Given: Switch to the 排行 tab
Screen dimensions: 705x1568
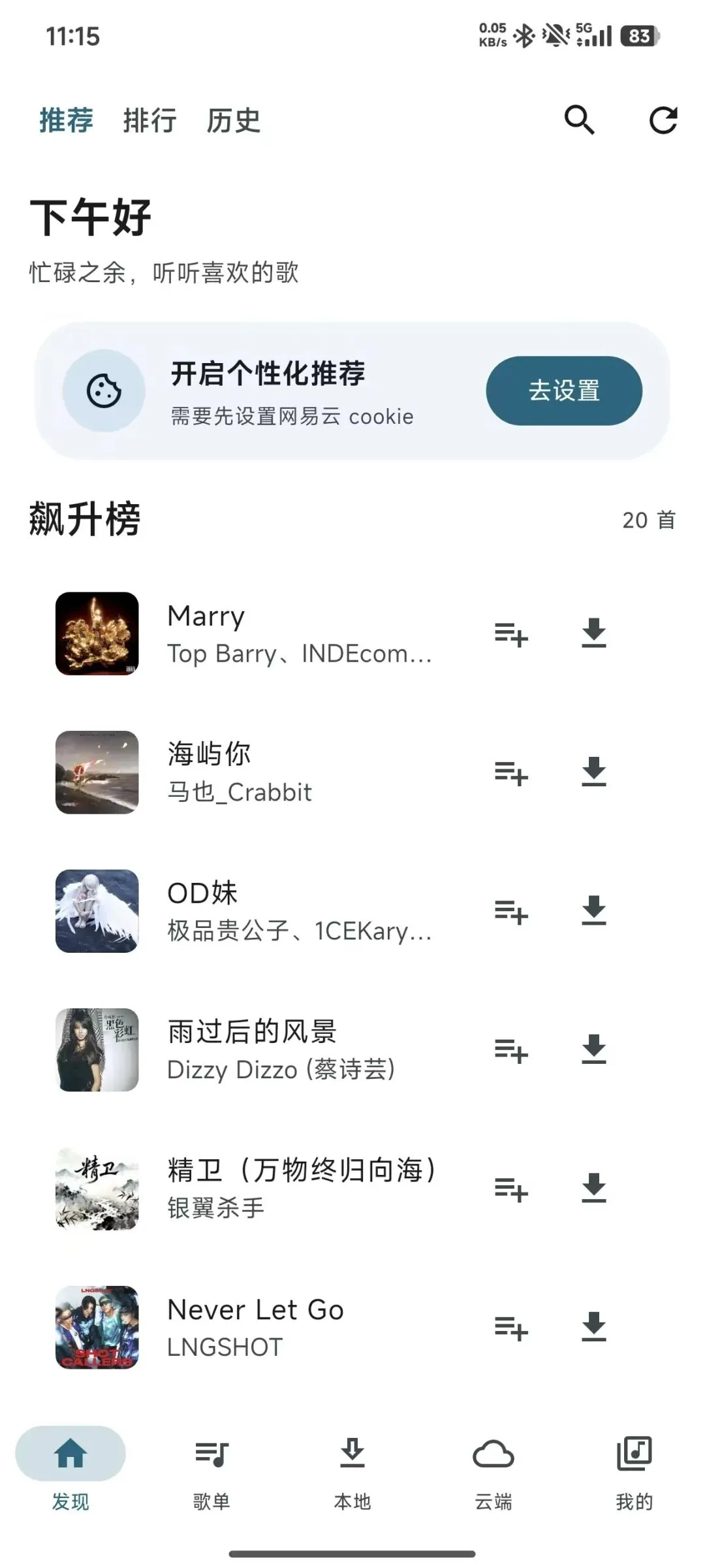Looking at the screenshot, I should coord(149,121).
